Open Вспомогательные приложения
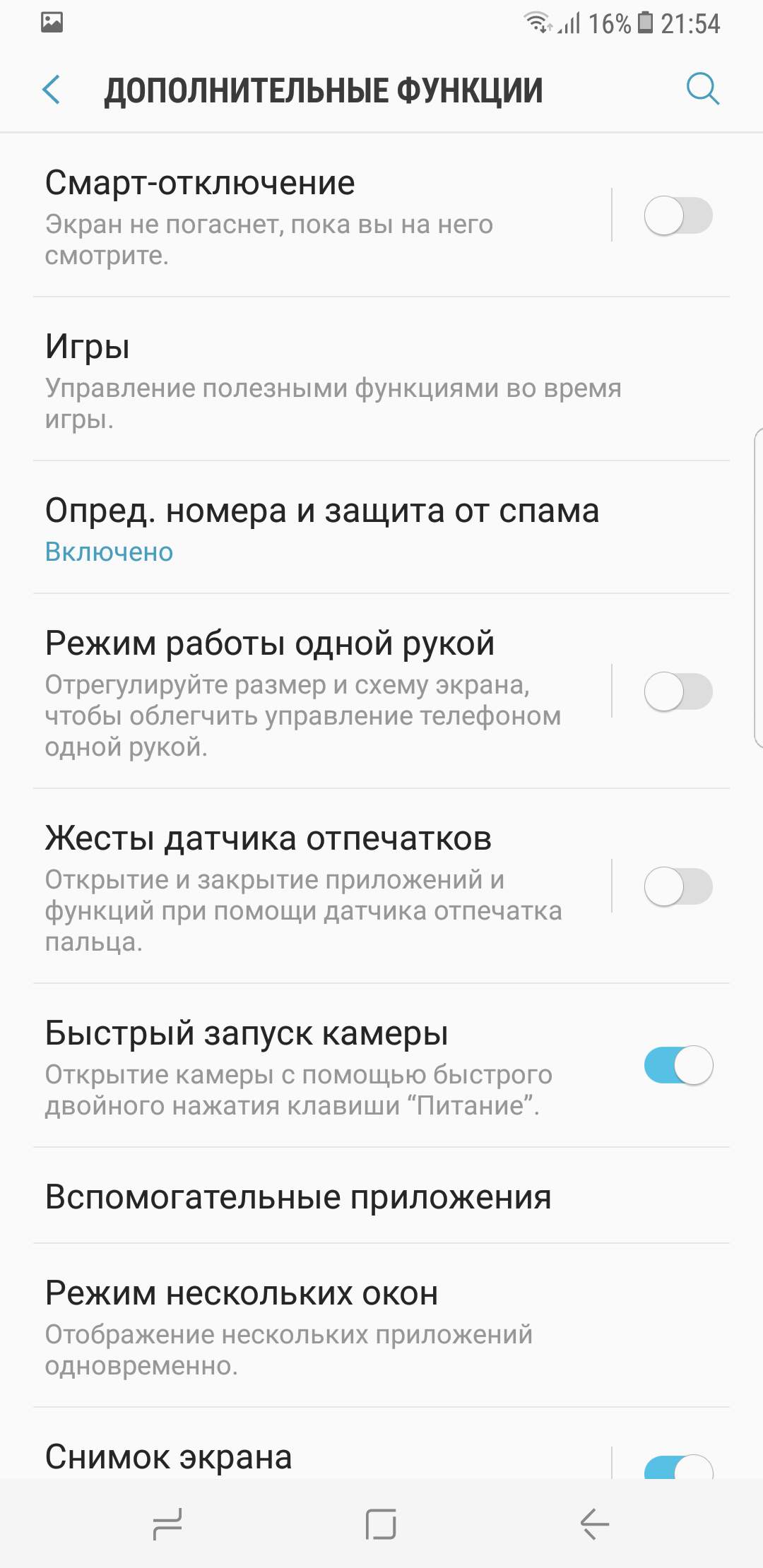 click(x=381, y=1196)
